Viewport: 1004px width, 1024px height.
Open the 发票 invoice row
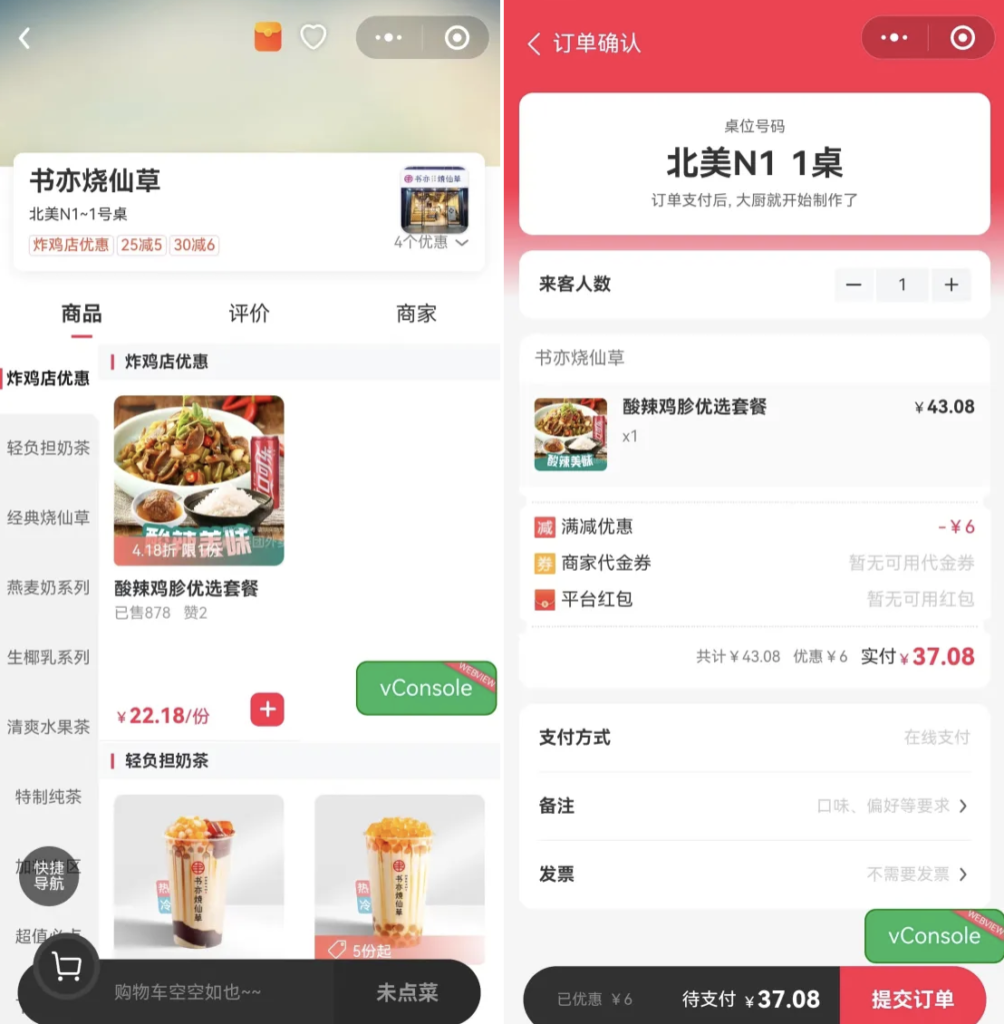755,874
